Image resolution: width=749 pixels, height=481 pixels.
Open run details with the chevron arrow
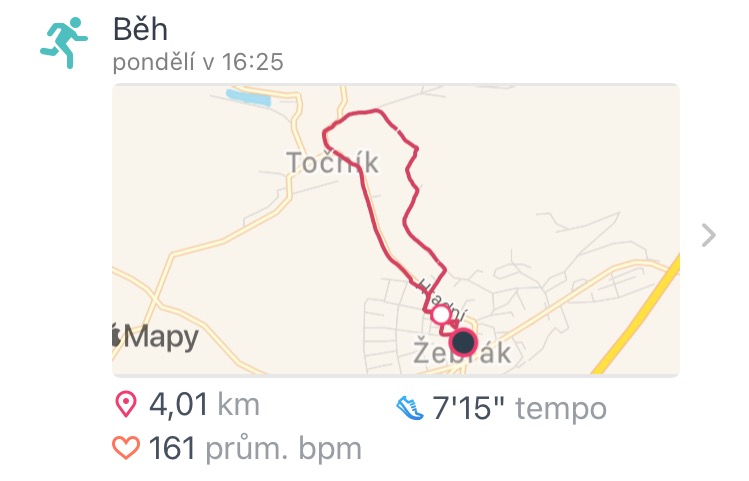tap(709, 235)
